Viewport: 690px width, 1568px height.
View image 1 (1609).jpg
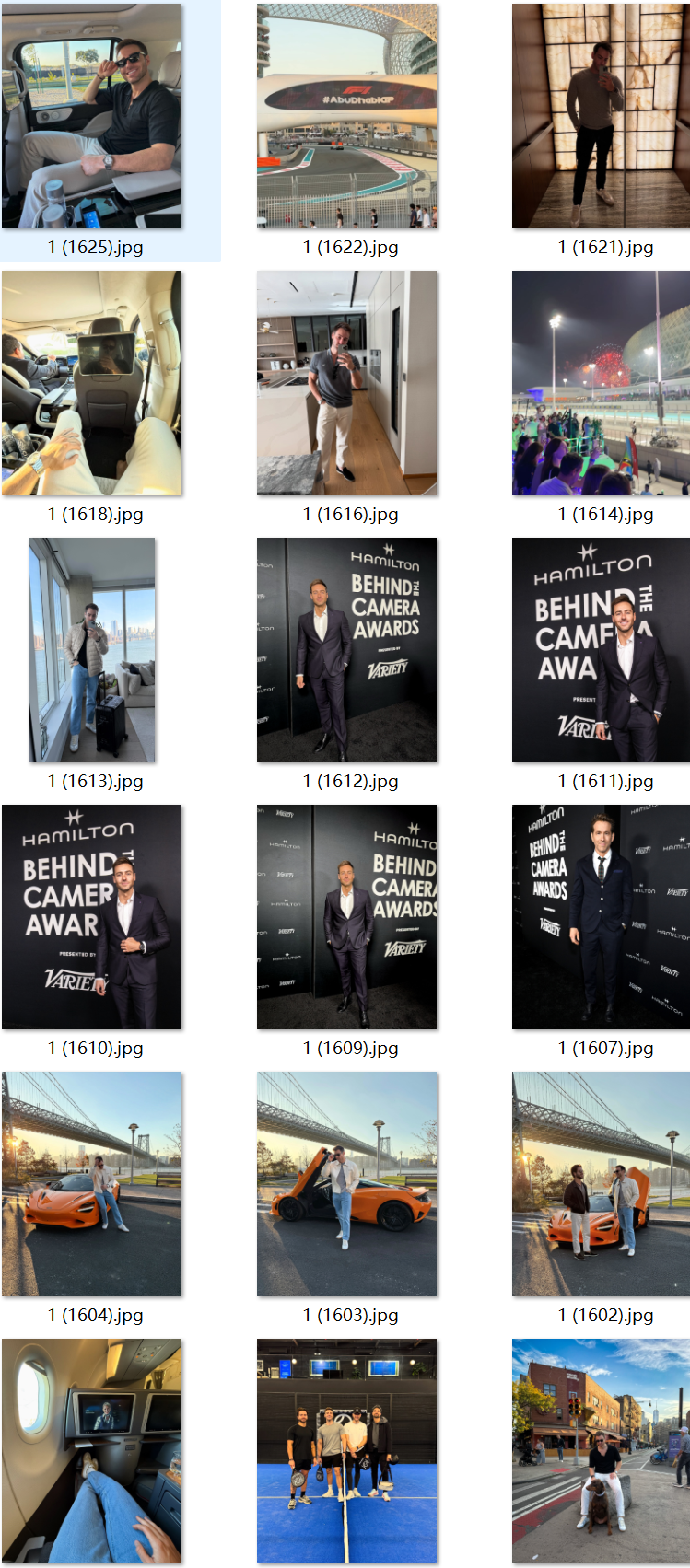point(347,917)
